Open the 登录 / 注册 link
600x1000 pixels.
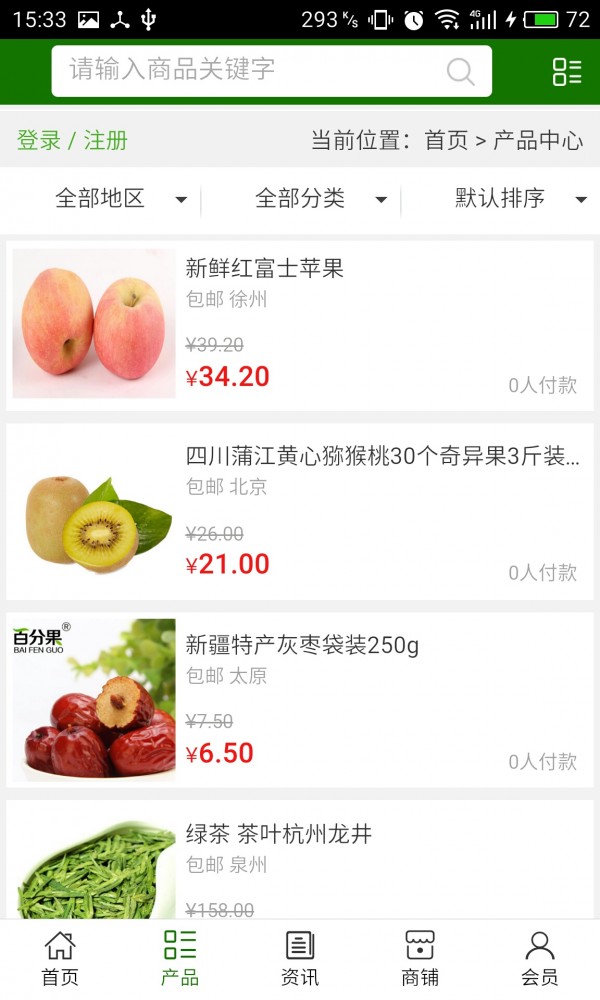(72, 140)
